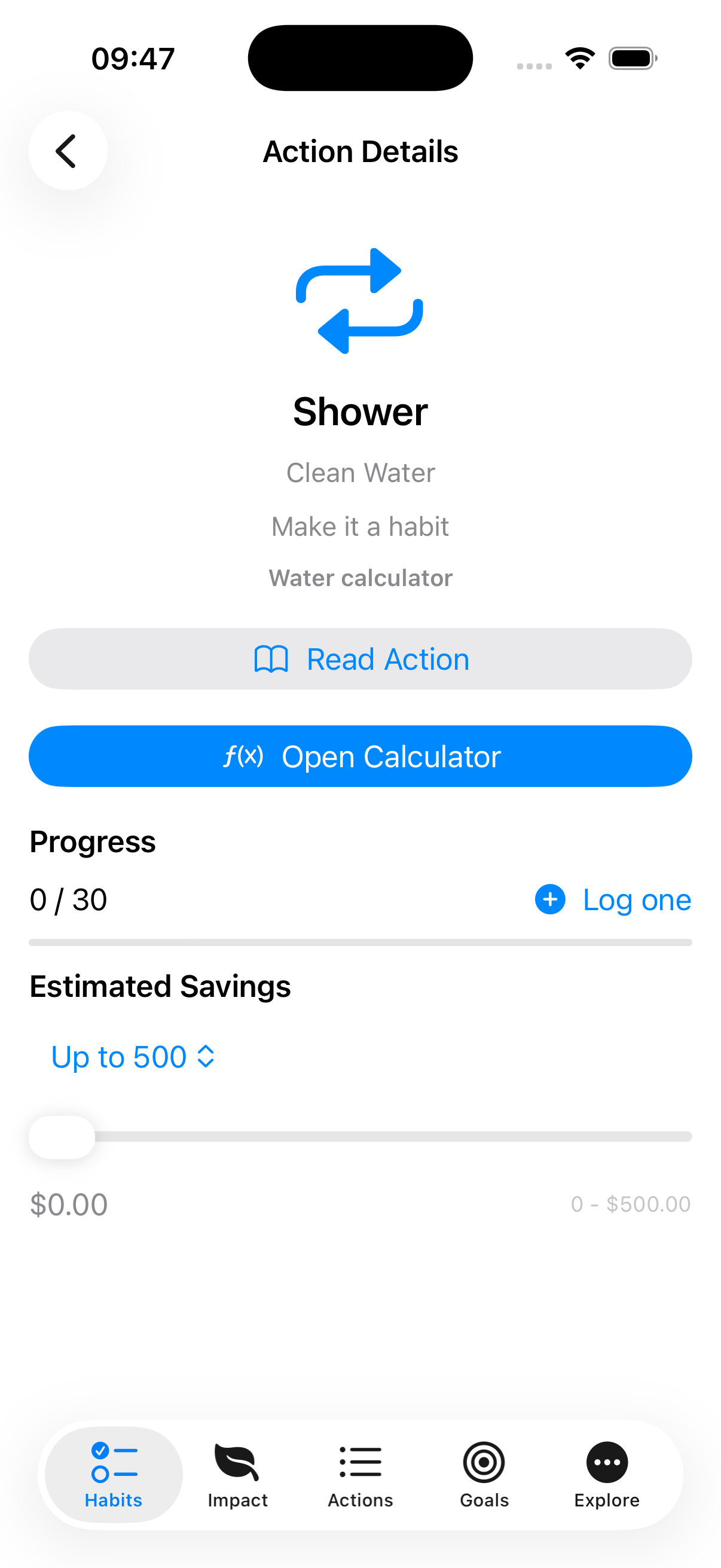721x1568 pixels.
Task: Go back from Action Details
Action: [x=68, y=151]
